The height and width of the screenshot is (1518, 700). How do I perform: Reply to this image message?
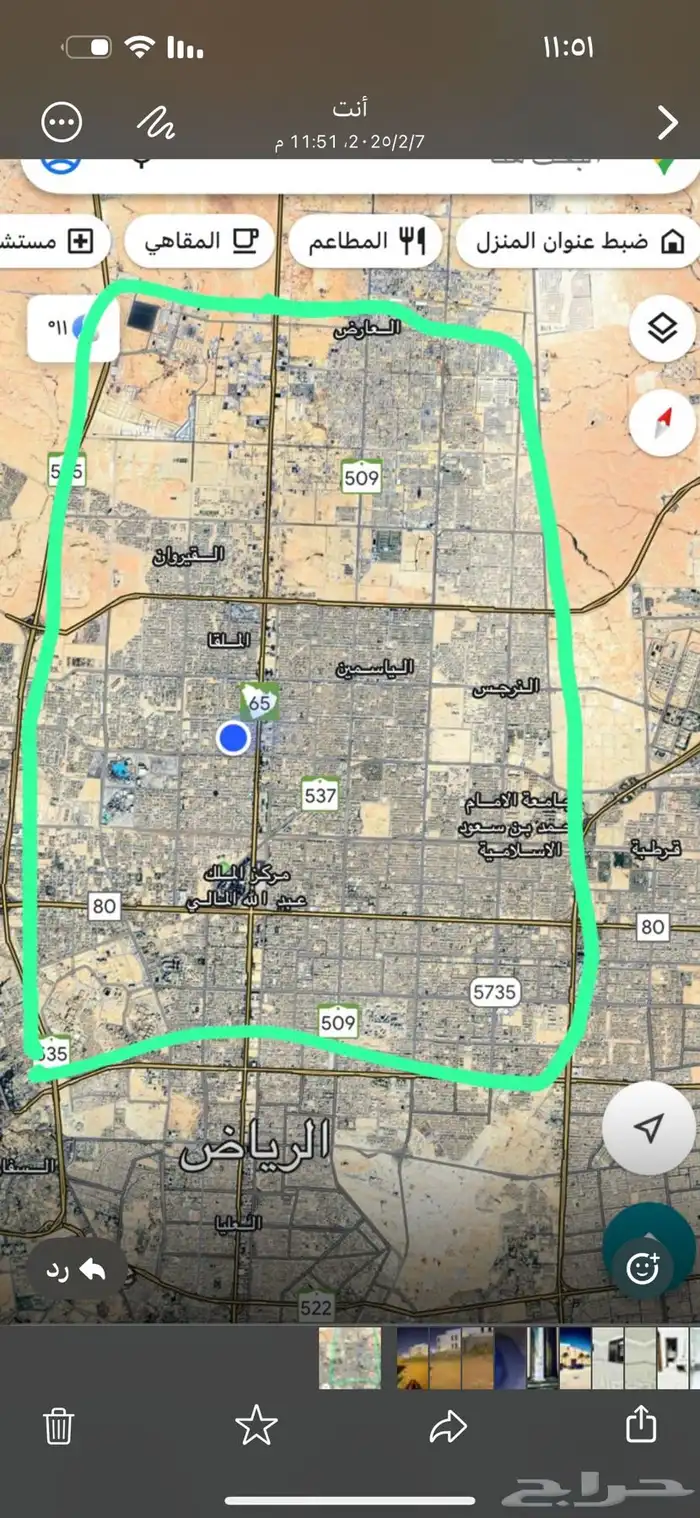pos(76,1270)
